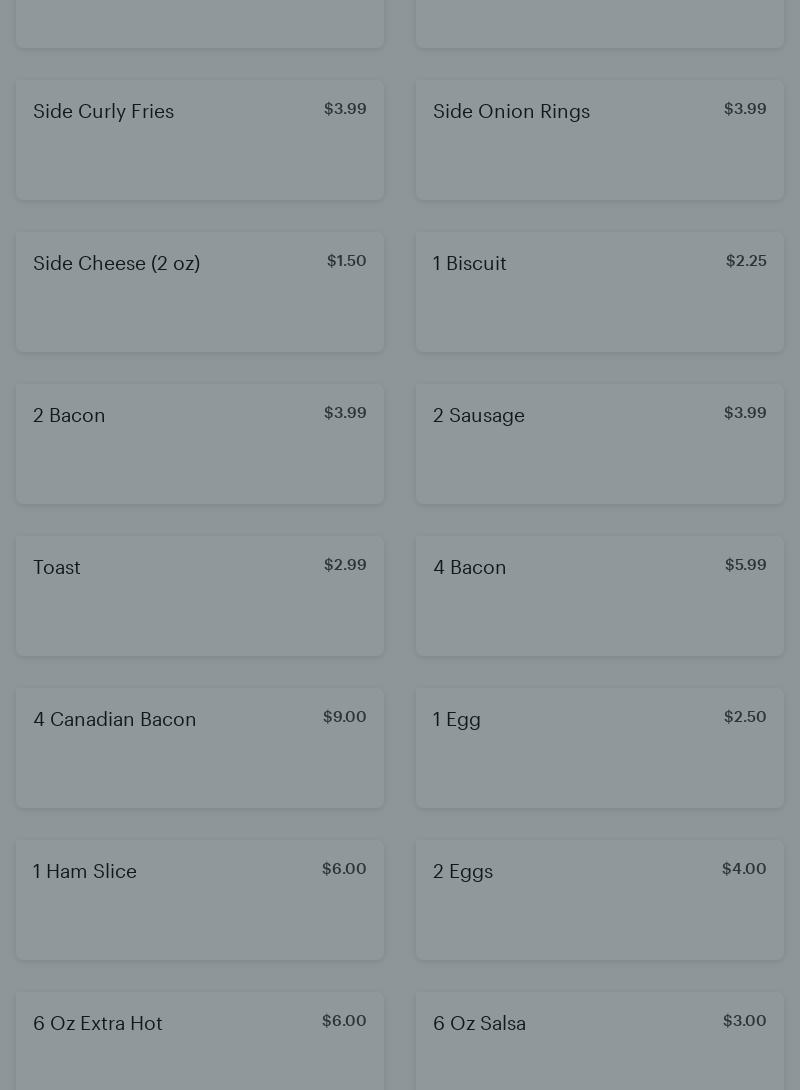Image resolution: width=800 pixels, height=1090 pixels.
Task: Choose the 2 Eggs side
Action: point(600,900)
